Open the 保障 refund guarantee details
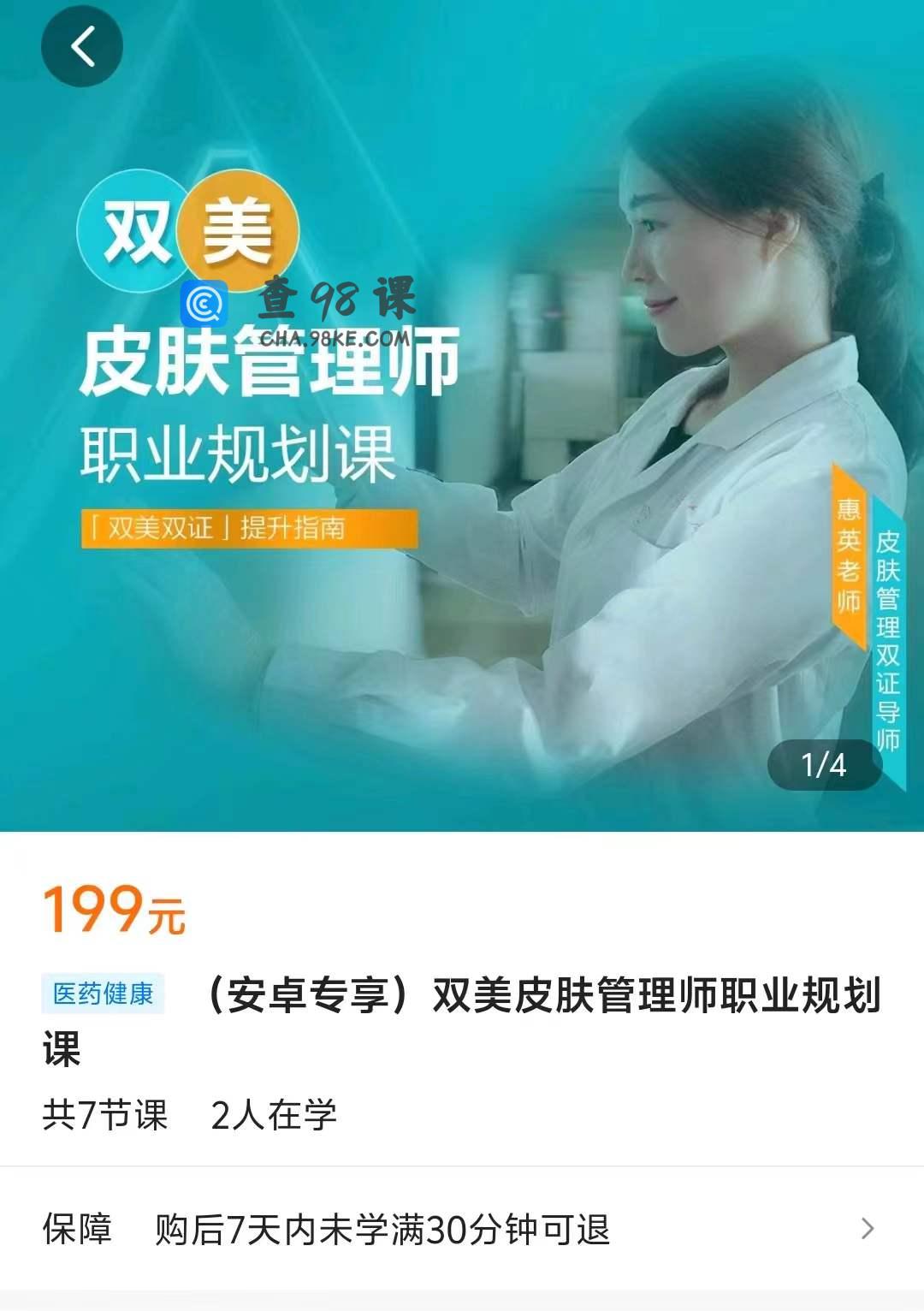This screenshot has height=1311, width=924. coord(462,1229)
